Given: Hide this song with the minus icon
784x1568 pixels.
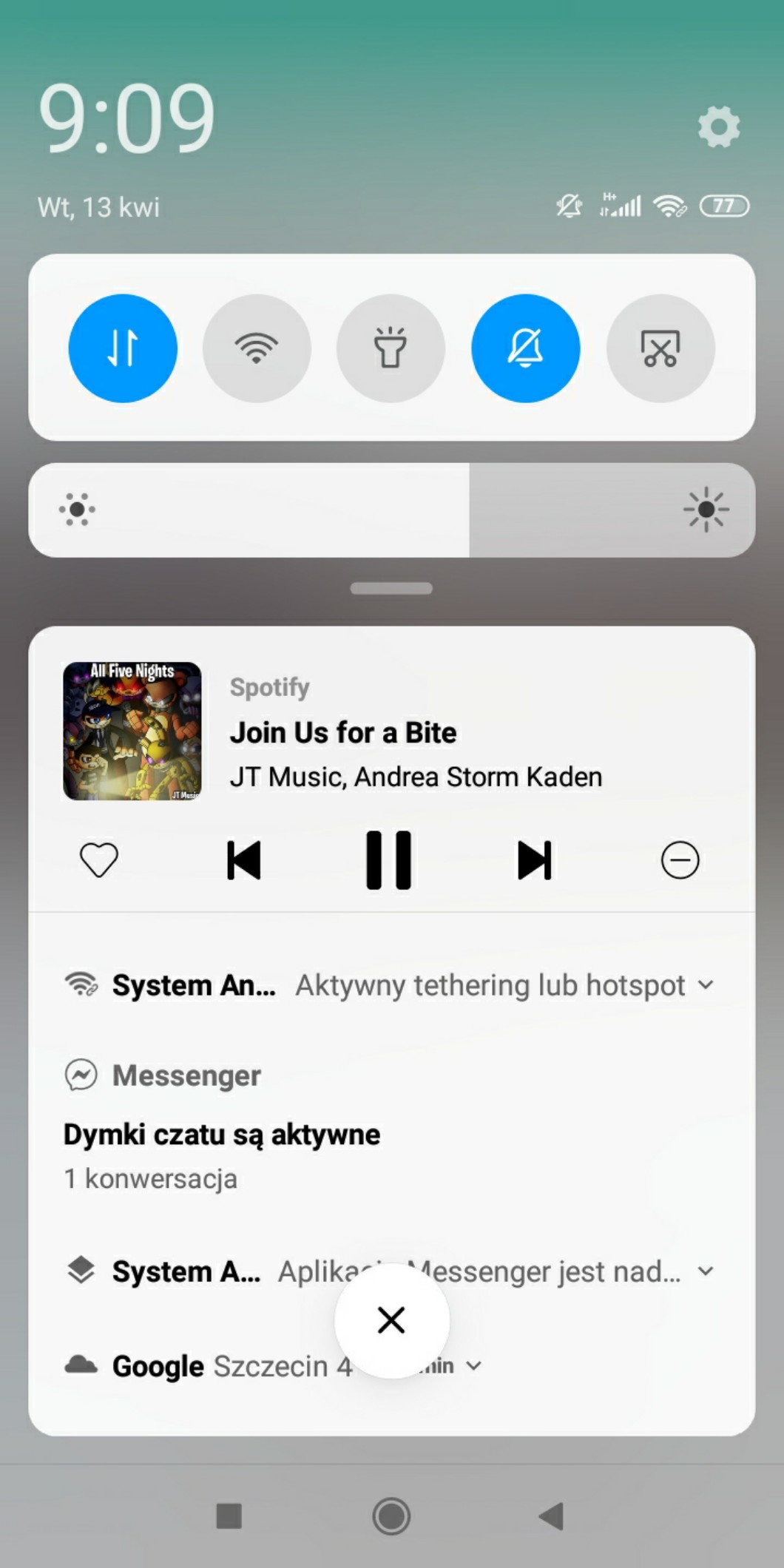Looking at the screenshot, I should pos(680,860).
